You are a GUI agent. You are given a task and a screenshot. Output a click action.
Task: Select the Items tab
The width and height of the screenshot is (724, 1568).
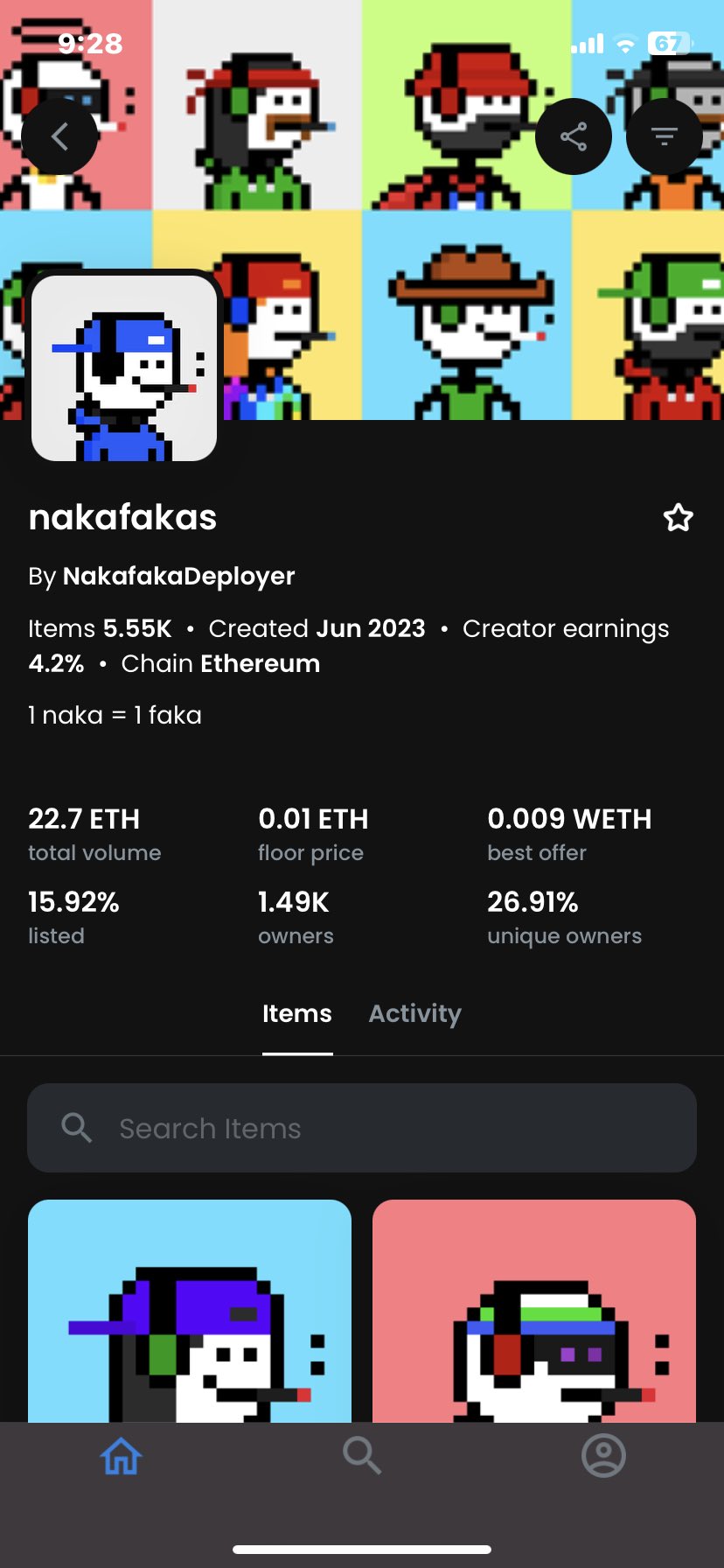(x=297, y=1013)
